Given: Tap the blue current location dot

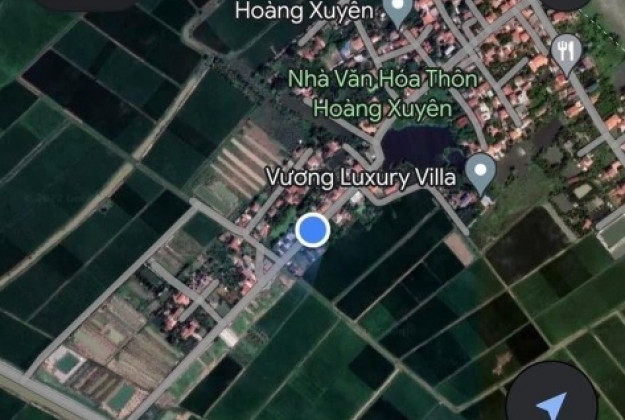Looking at the screenshot, I should tap(313, 230).
